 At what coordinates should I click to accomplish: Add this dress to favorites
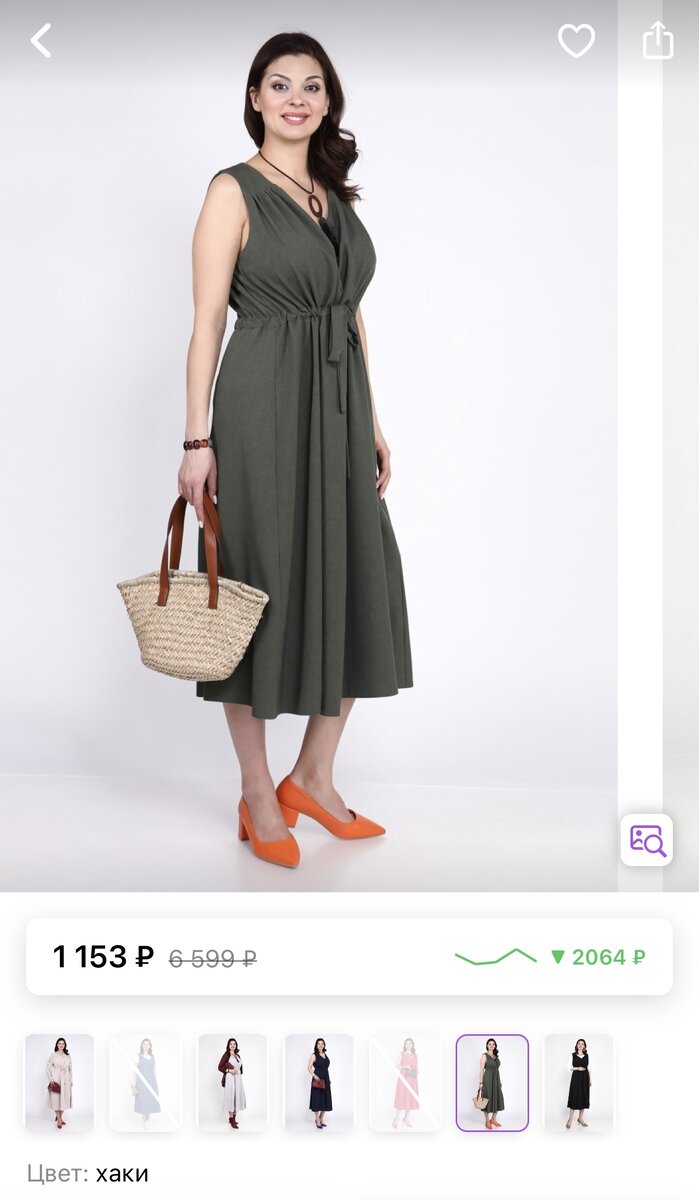pyautogui.click(x=576, y=41)
